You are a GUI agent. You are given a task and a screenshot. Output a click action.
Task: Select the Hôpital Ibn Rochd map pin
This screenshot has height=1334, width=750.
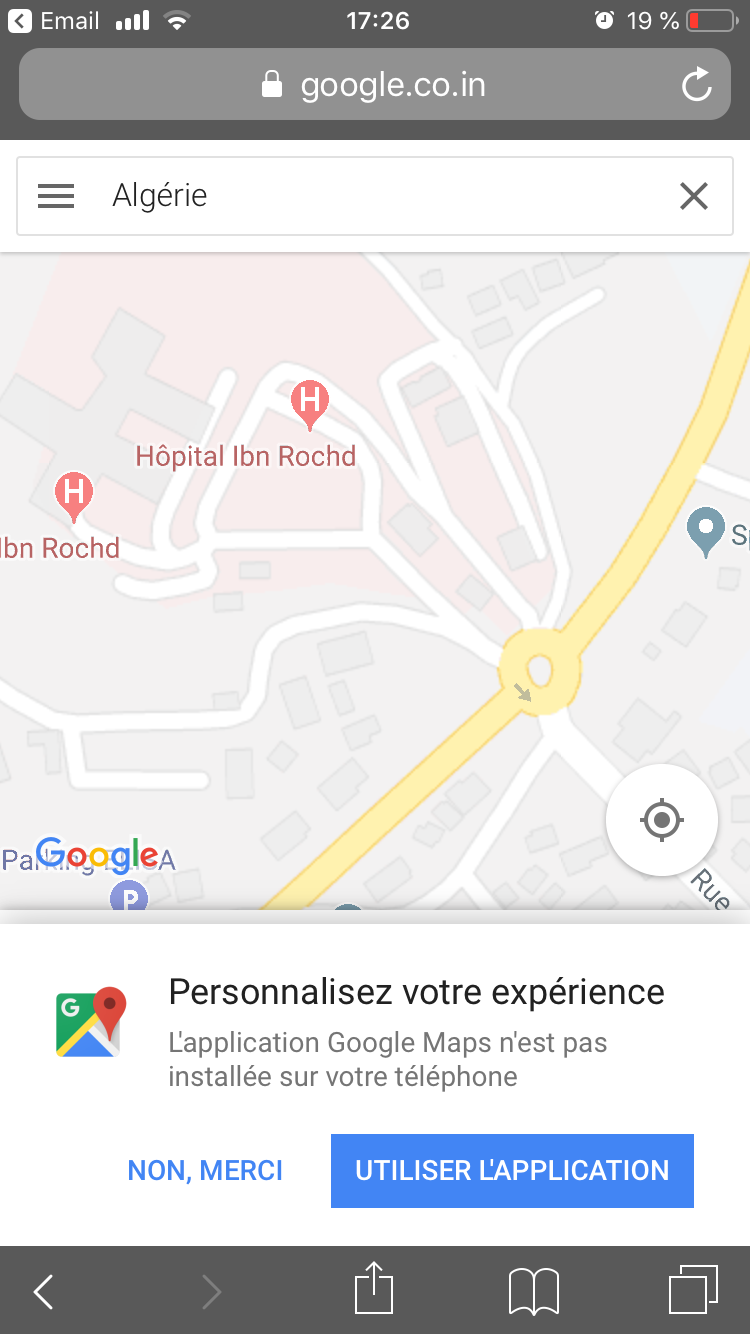tap(309, 403)
